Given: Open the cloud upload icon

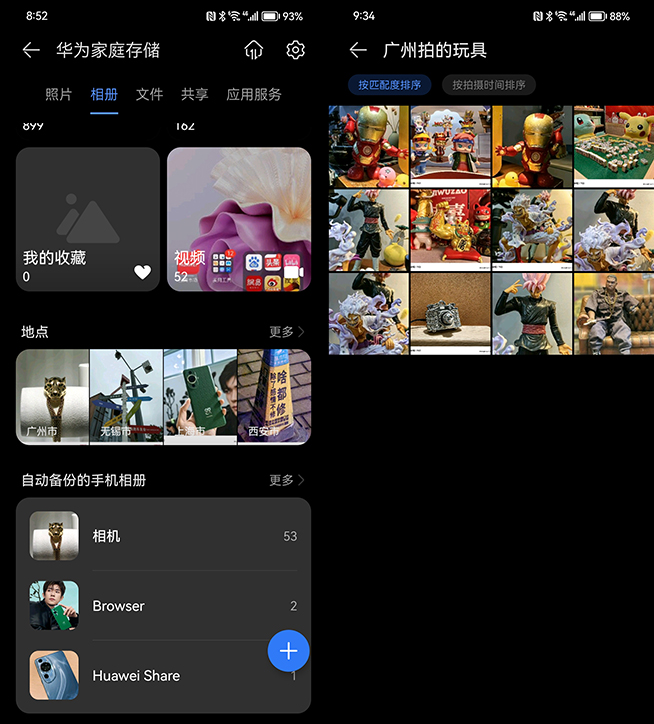Looking at the screenshot, I should 254,50.
